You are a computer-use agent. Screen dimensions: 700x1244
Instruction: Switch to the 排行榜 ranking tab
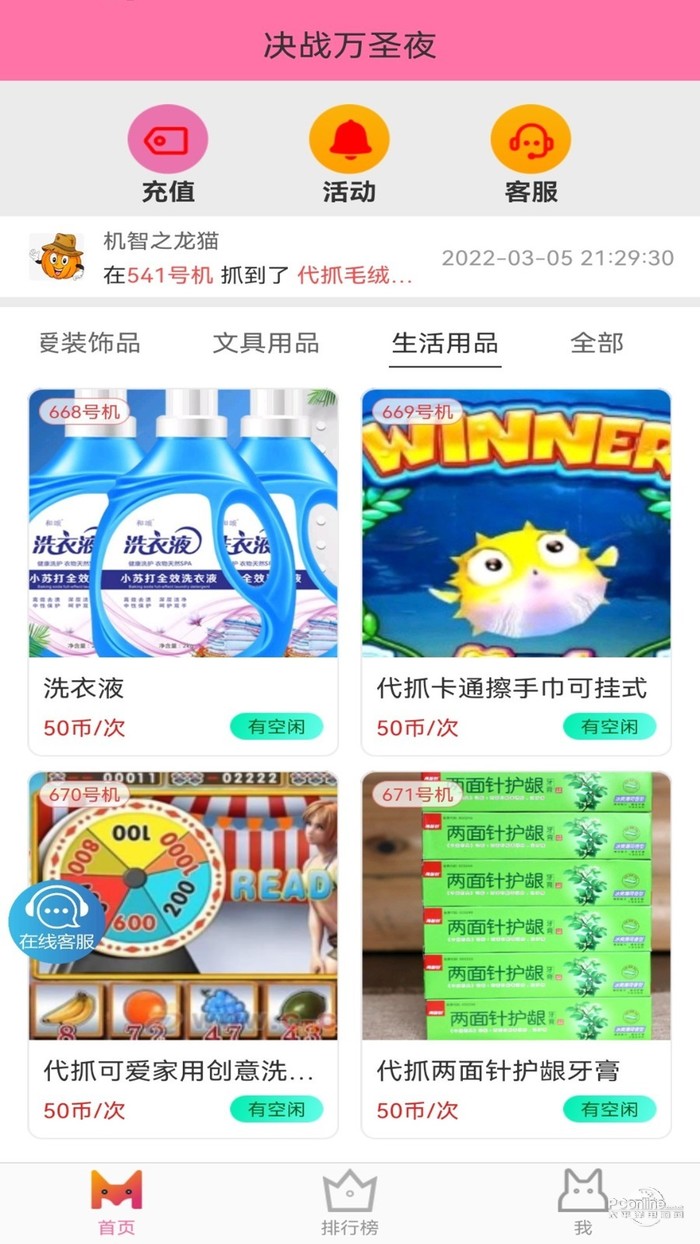pyautogui.click(x=350, y=1203)
